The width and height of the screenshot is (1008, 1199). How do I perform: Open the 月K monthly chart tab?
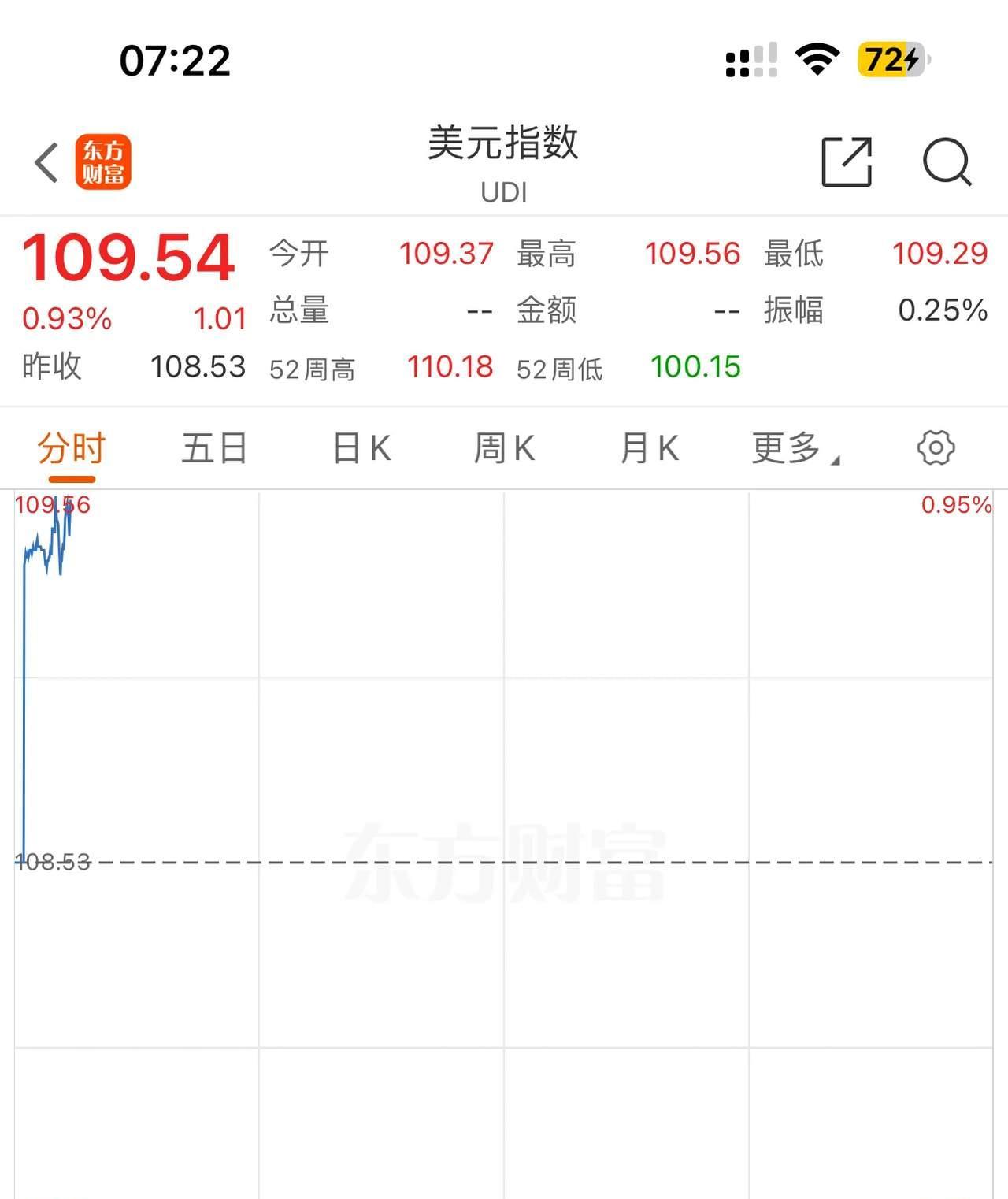point(648,447)
